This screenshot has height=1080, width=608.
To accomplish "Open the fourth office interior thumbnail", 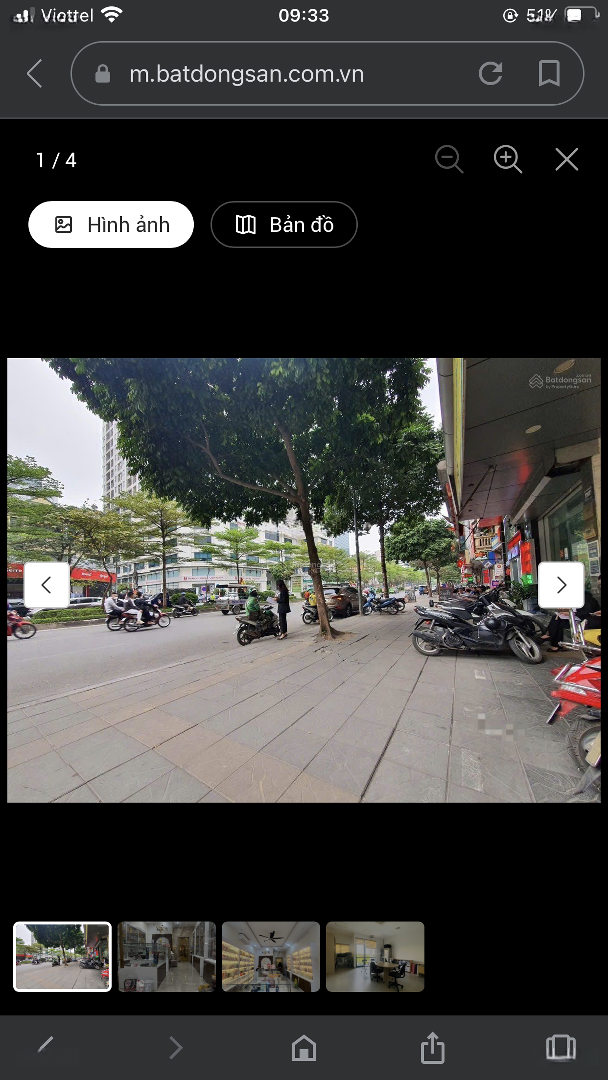I will point(375,957).
